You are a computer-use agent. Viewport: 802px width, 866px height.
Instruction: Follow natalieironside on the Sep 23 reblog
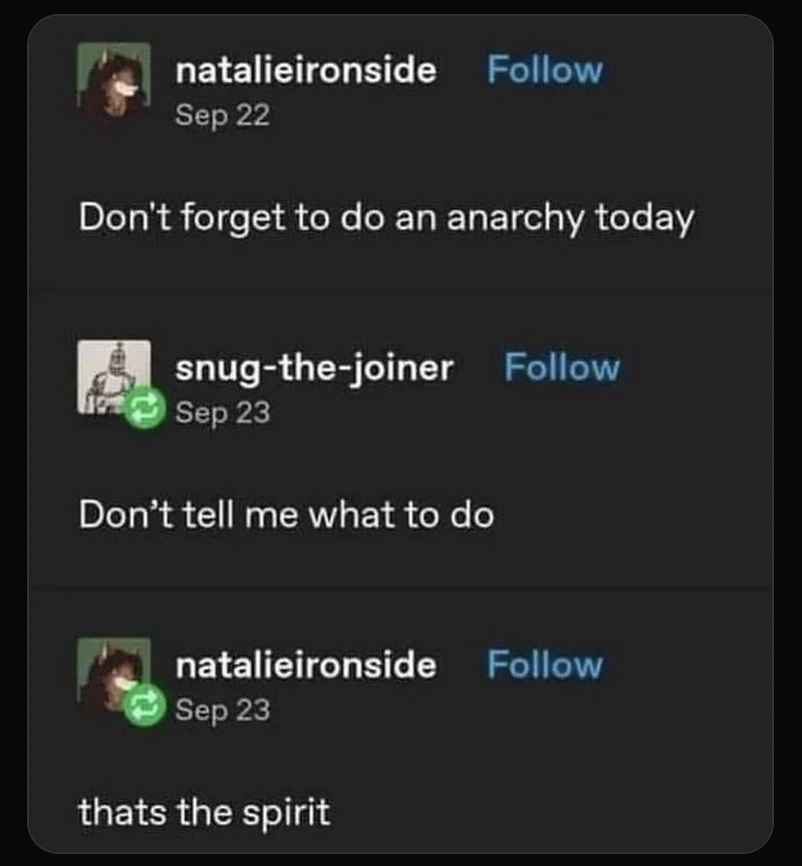pyautogui.click(x=545, y=665)
